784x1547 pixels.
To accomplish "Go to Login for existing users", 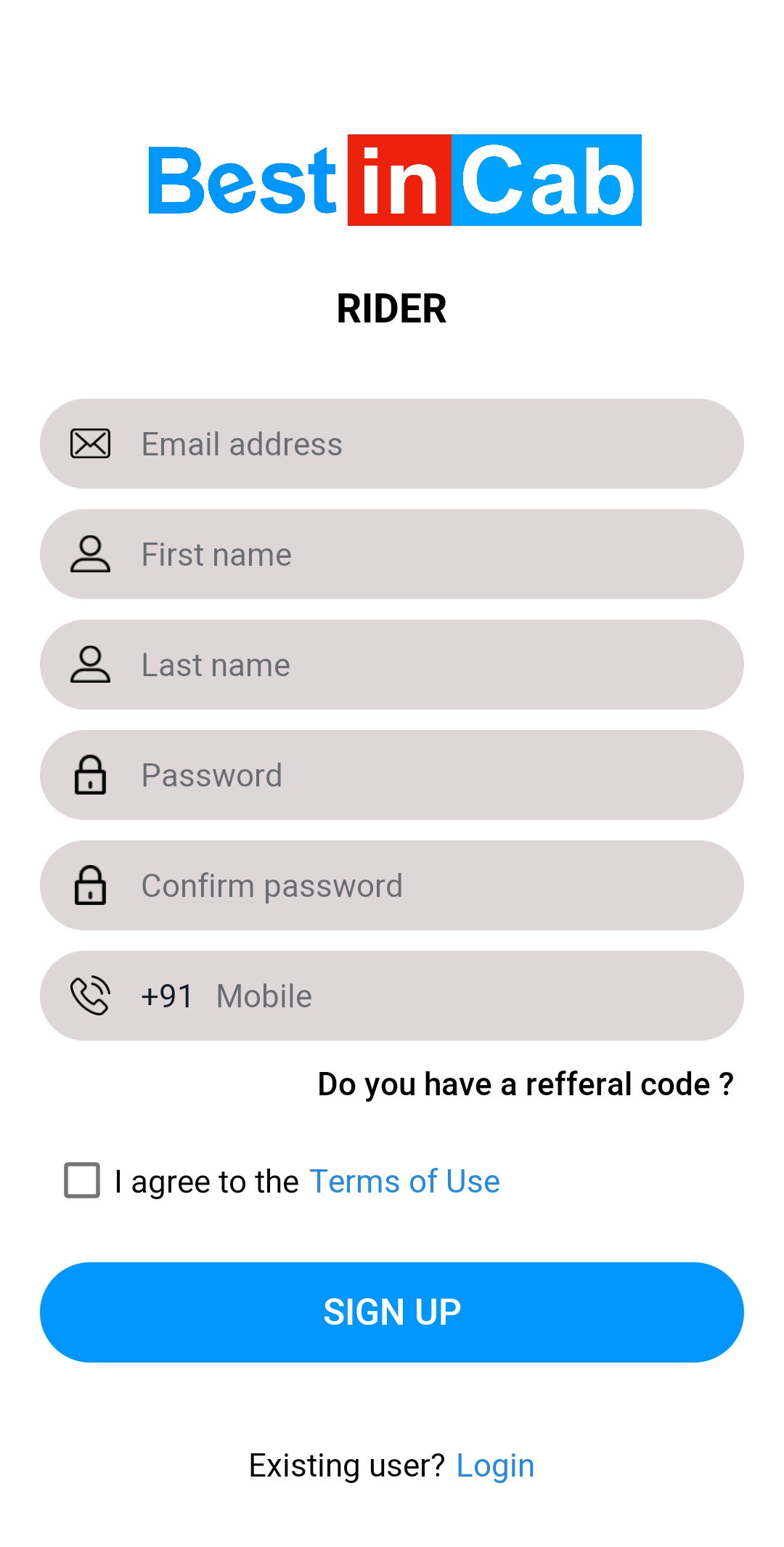I will [x=495, y=1466].
